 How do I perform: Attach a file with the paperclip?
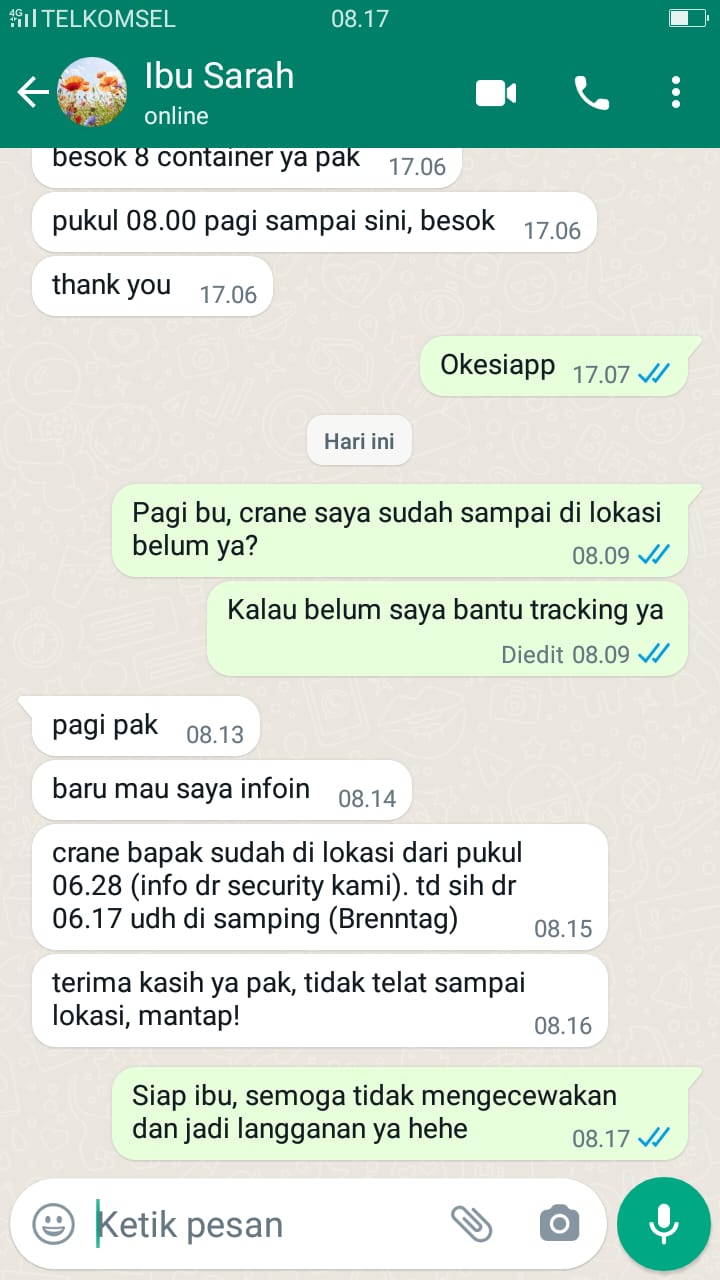point(472,1223)
